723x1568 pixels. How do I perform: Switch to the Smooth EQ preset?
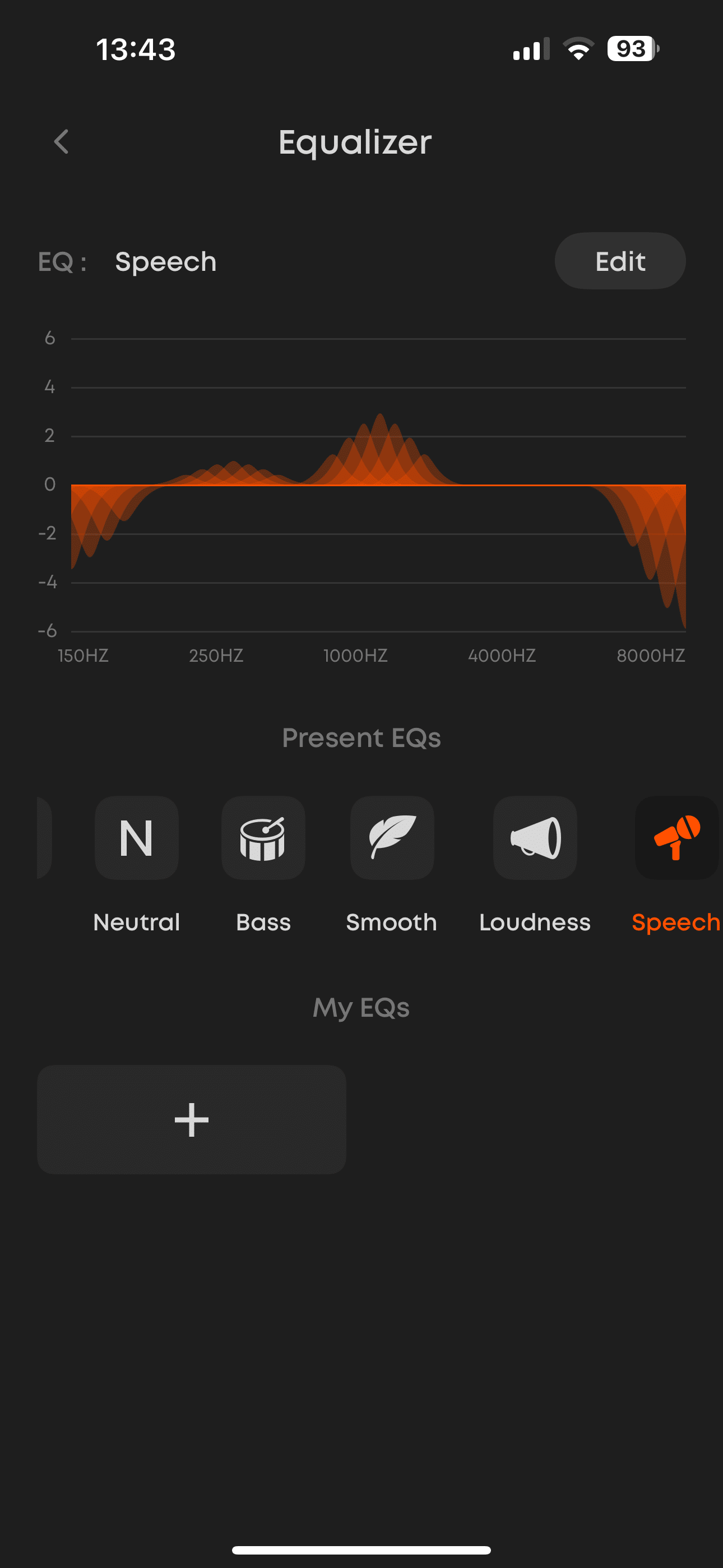[x=392, y=838]
